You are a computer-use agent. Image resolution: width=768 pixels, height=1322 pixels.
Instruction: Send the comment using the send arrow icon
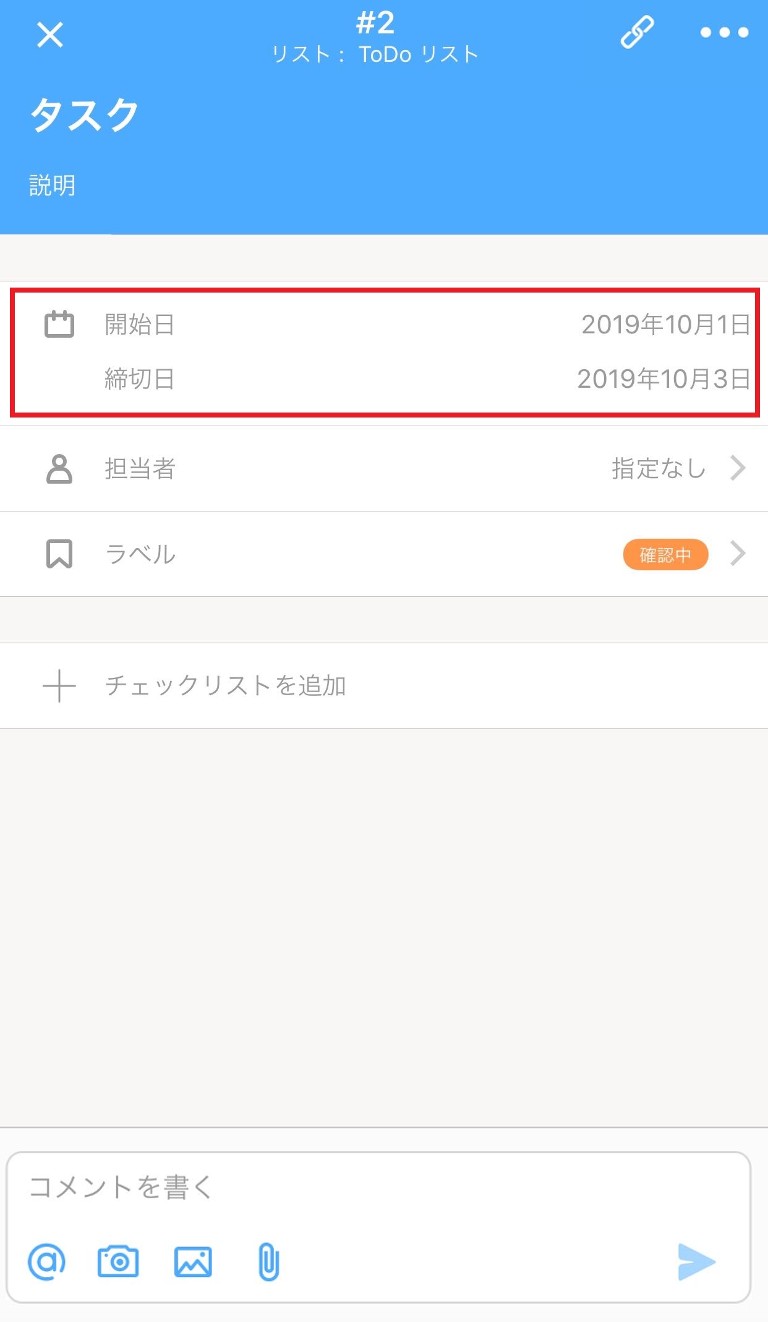(696, 1262)
